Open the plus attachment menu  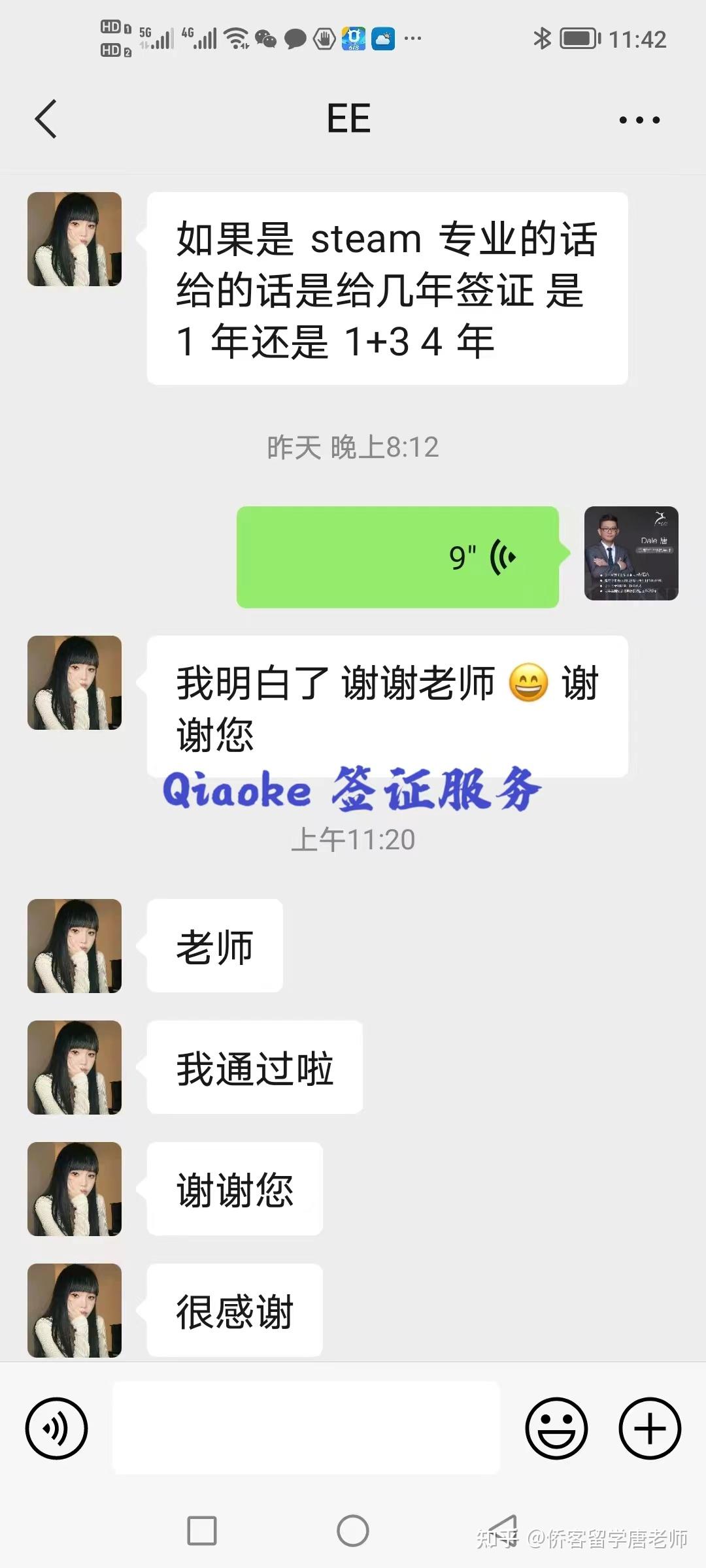coord(650,1428)
